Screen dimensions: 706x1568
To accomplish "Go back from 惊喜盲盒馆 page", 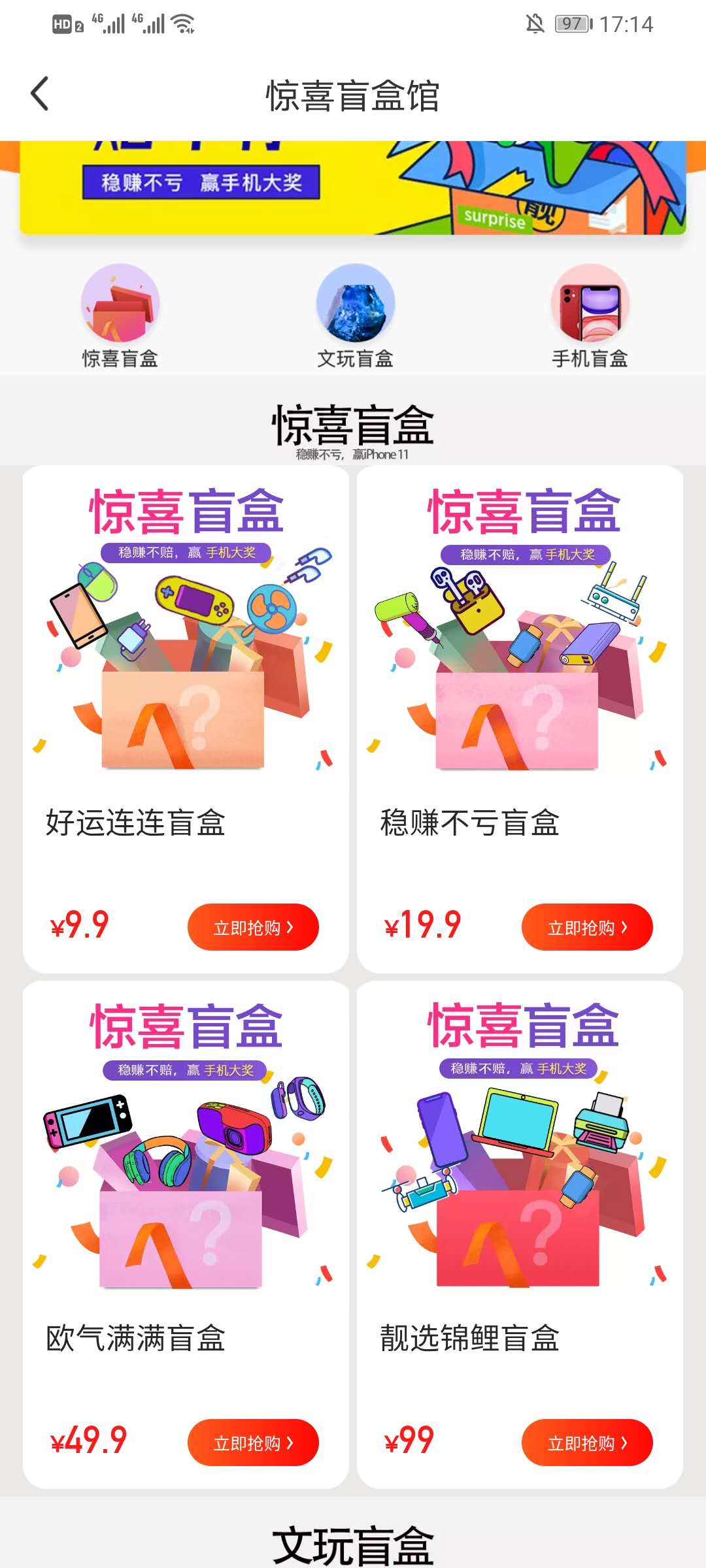I will click(40, 94).
